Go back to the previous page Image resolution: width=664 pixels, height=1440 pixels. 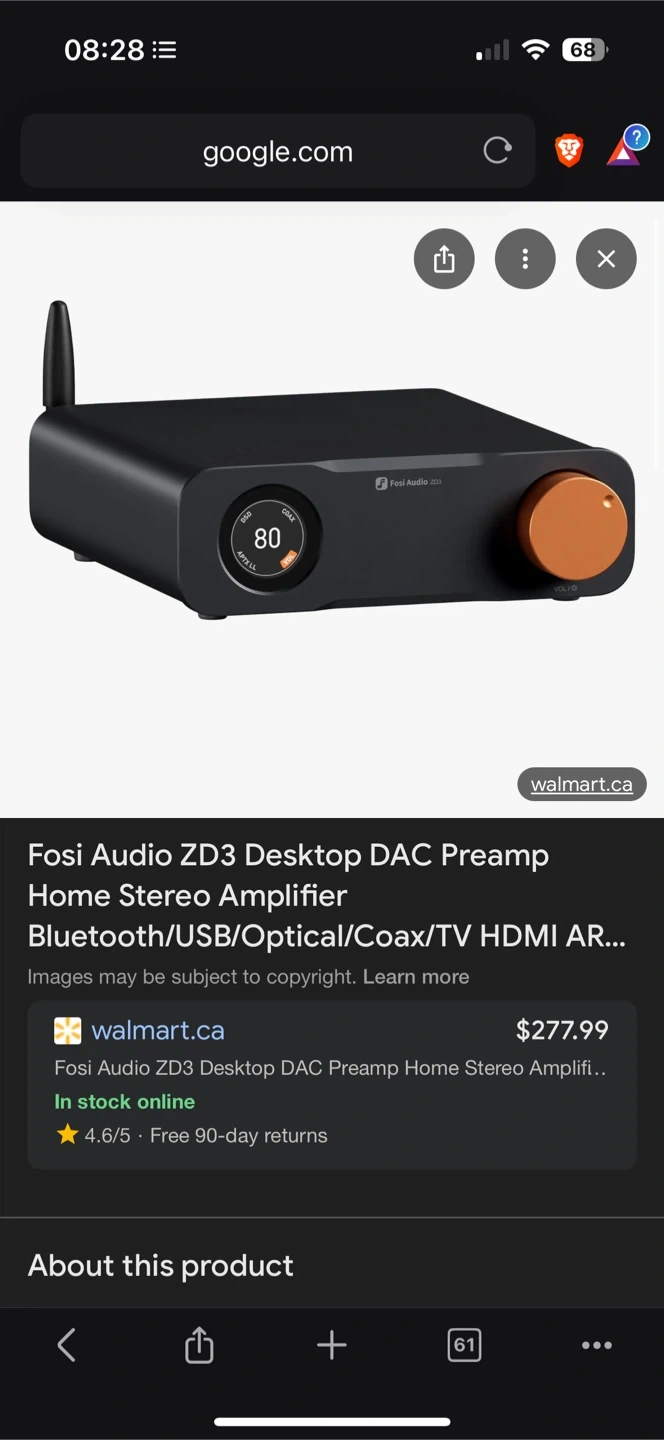tap(67, 1345)
